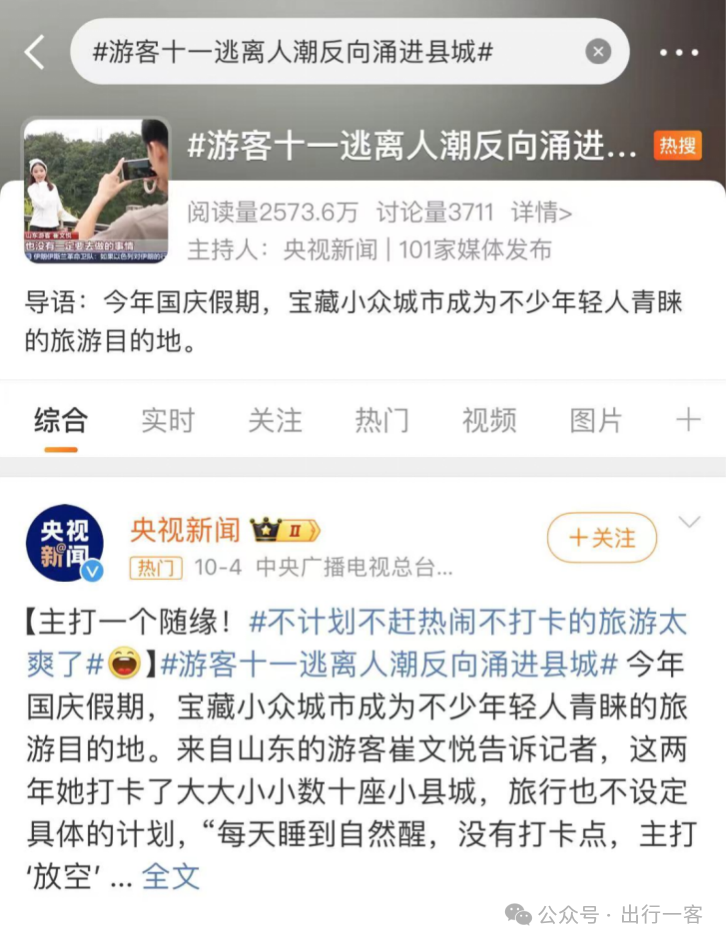The image size is (726, 944).
Task: Switch to the 视频 tab
Action: tap(489, 420)
